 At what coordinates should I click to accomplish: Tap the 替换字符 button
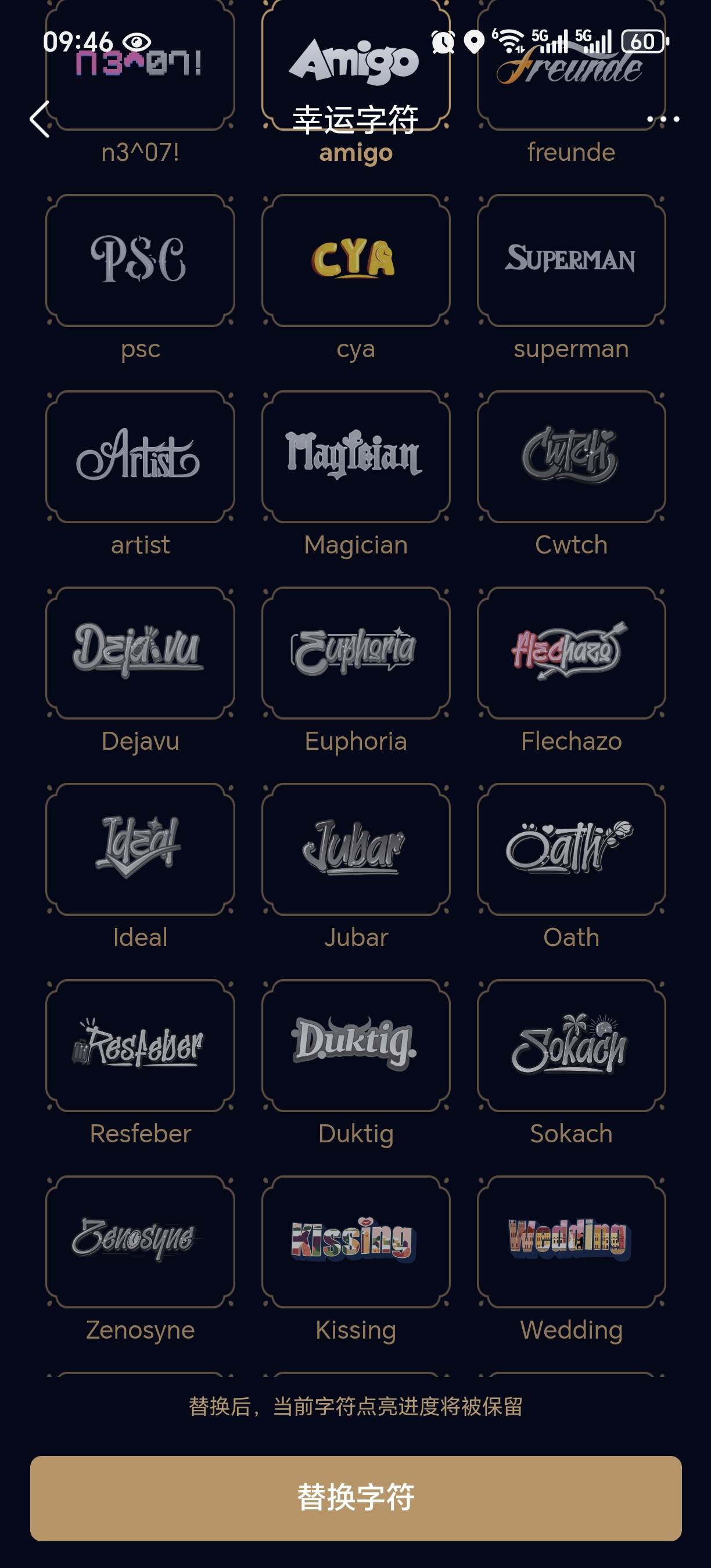[x=355, y=1497]
